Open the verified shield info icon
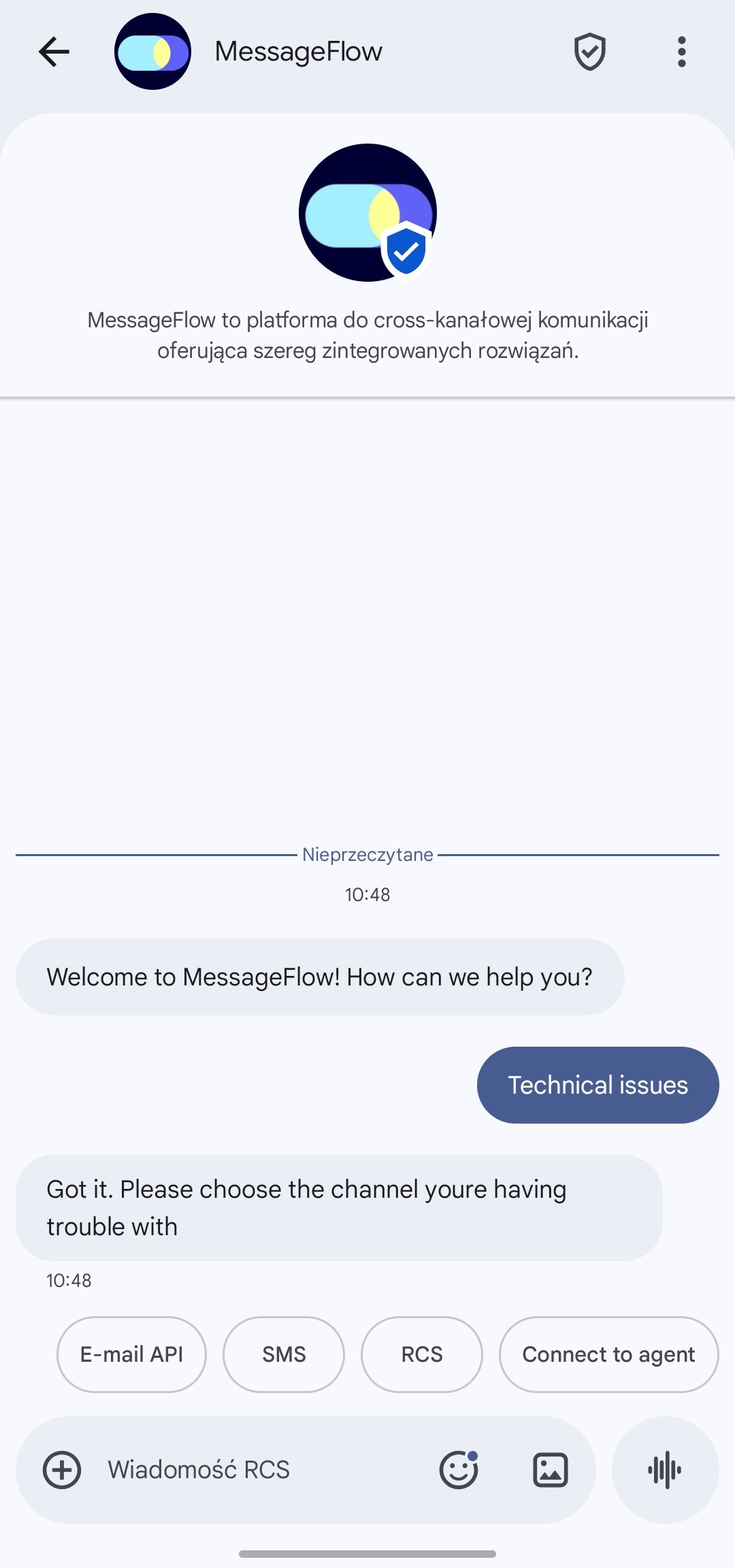This screenshot has width=735, height=1568. (589, 52)
